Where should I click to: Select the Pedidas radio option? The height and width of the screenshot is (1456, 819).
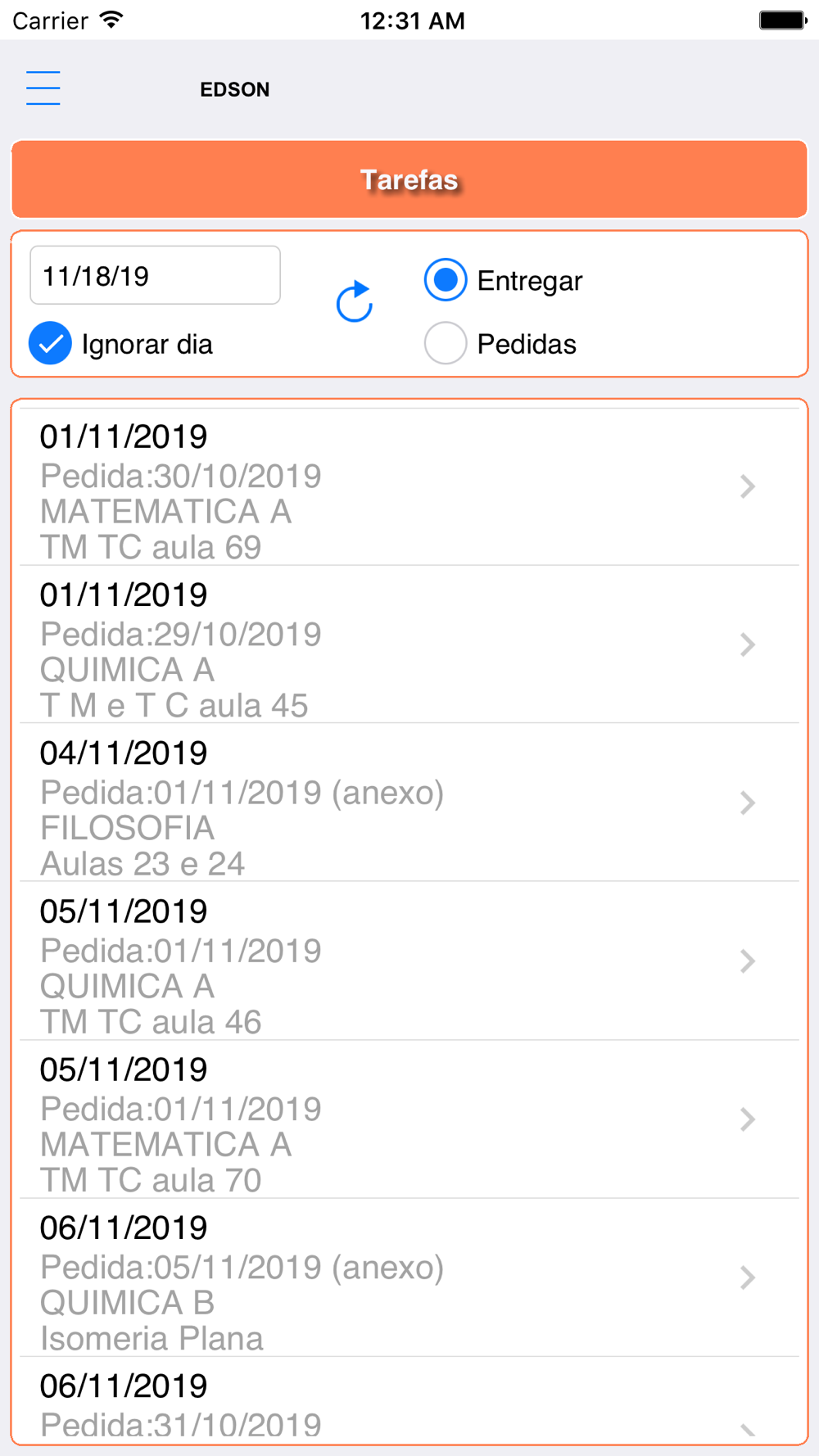pyautogui.click(x=446, y=343)
